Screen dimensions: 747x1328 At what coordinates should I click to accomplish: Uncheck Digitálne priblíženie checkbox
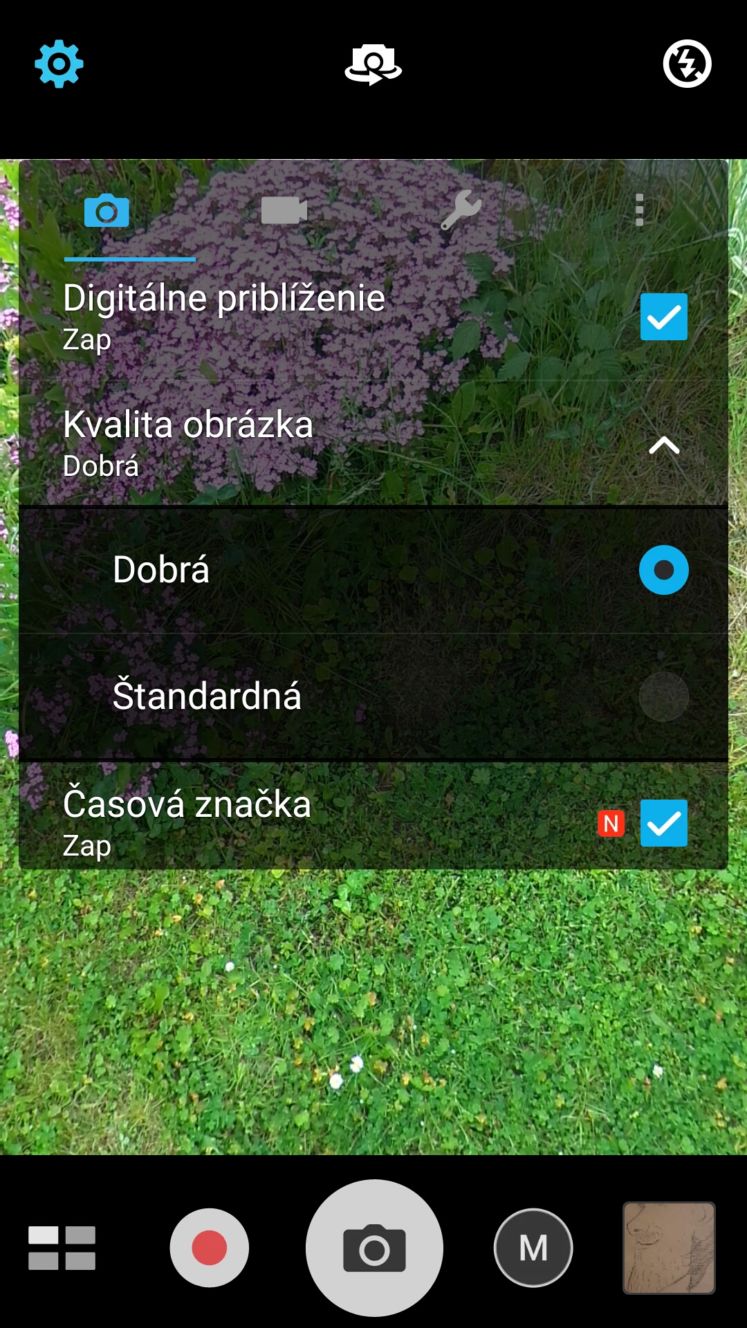point(664,317)
